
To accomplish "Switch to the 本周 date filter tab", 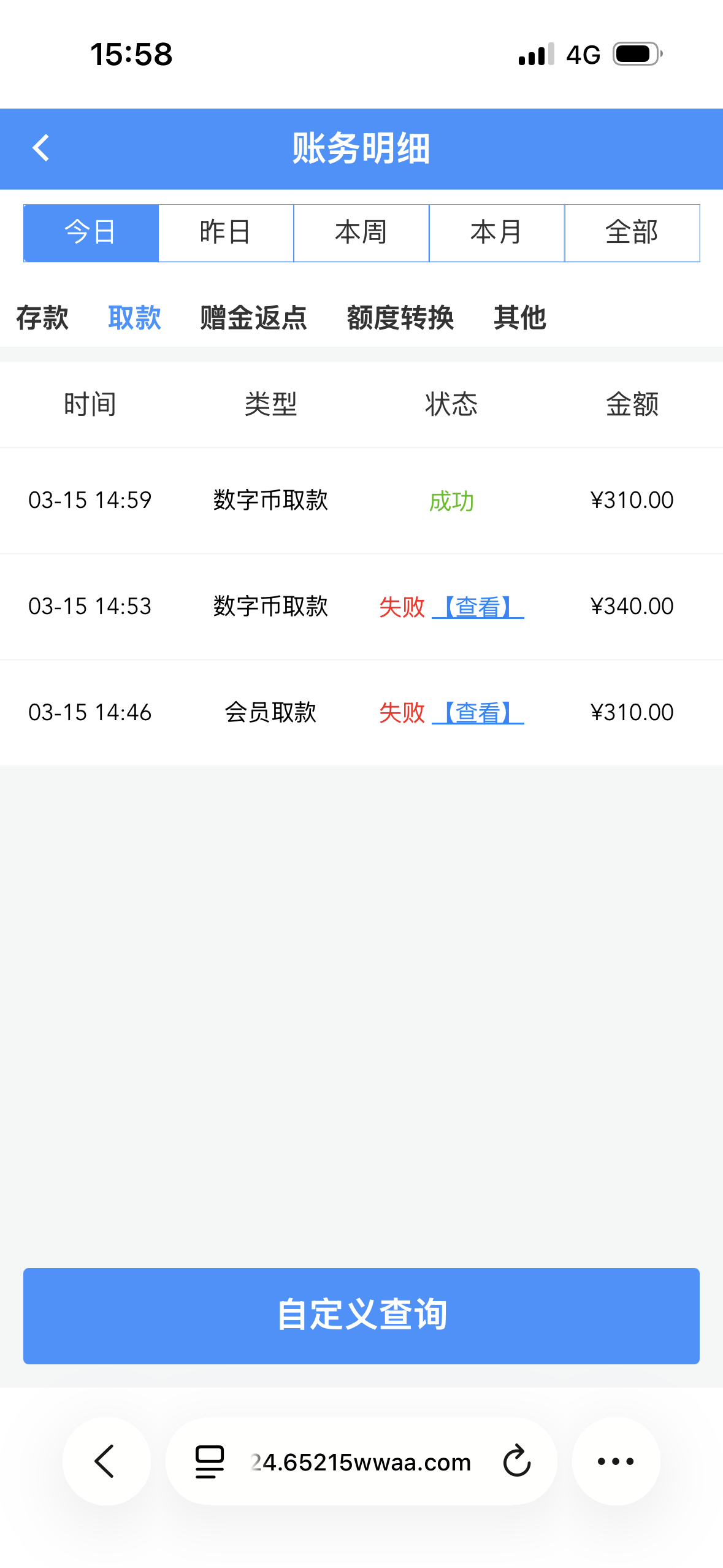I will coord(361,233).
